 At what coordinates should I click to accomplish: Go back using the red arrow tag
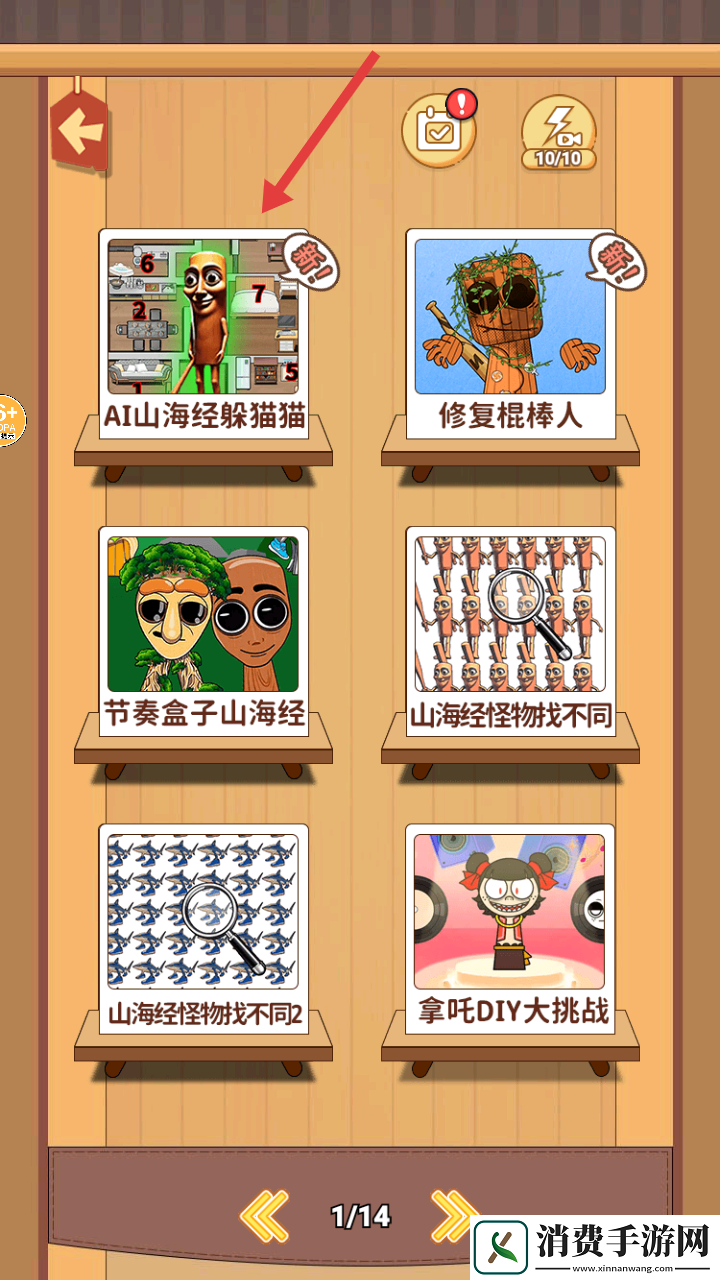point(79,131)
